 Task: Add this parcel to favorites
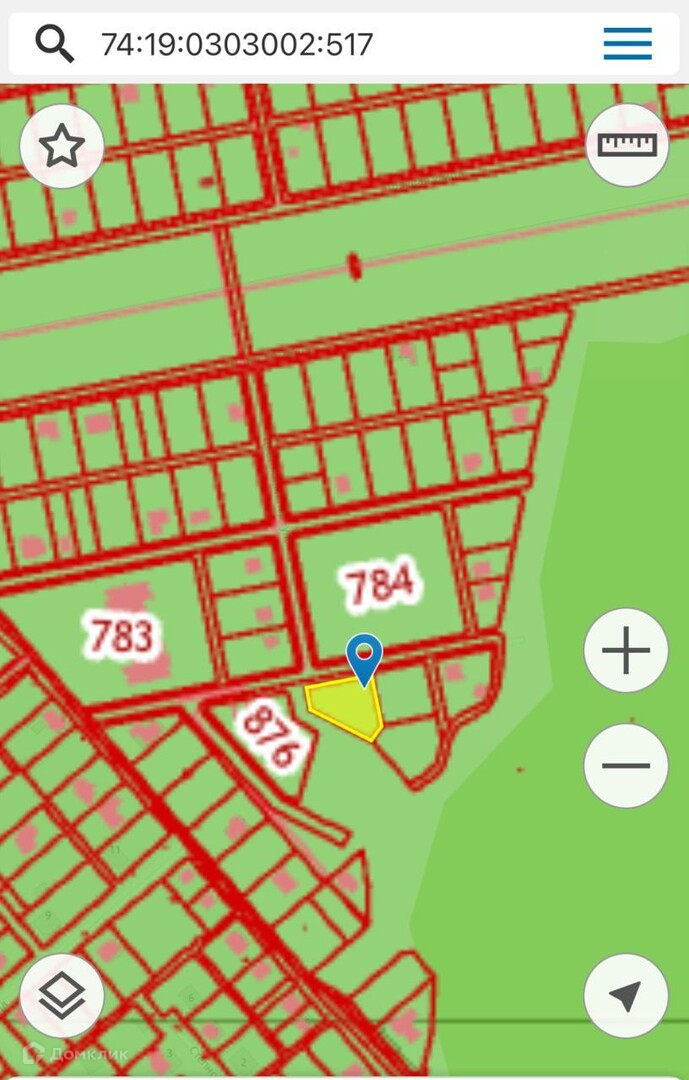[62, 148]
